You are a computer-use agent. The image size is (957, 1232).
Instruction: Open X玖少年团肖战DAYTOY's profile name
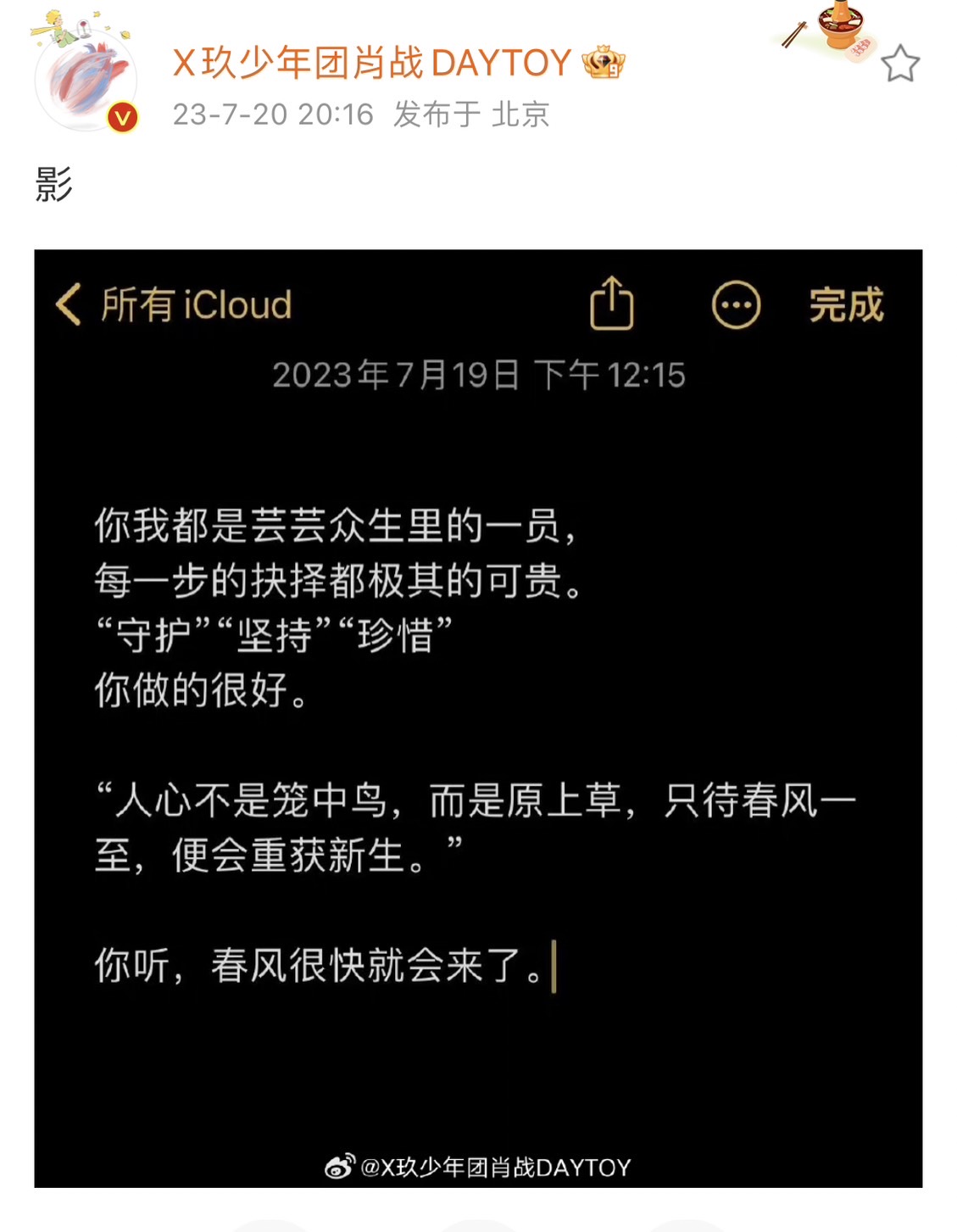(x=372, y=63)
